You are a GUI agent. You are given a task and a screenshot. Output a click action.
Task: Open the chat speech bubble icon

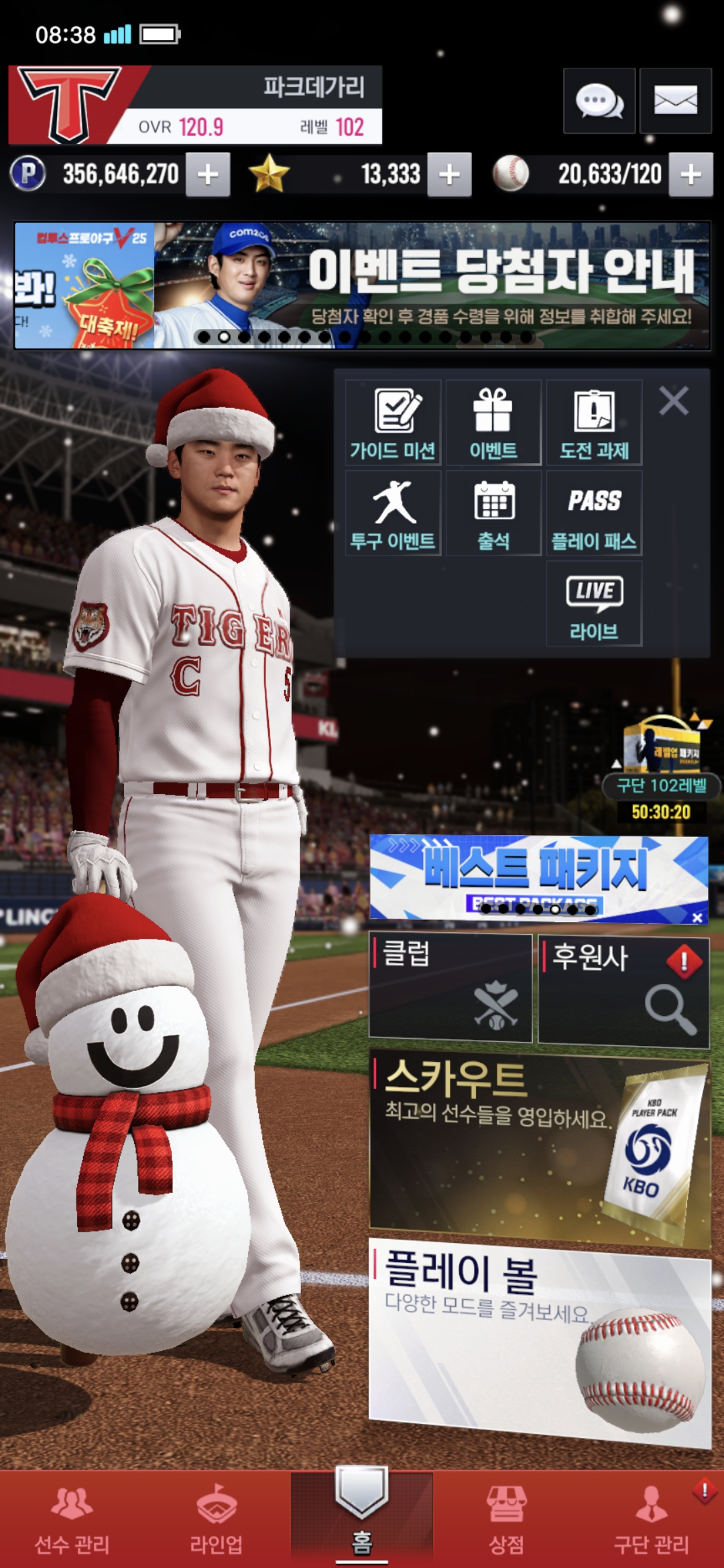[x=599, y=101]
